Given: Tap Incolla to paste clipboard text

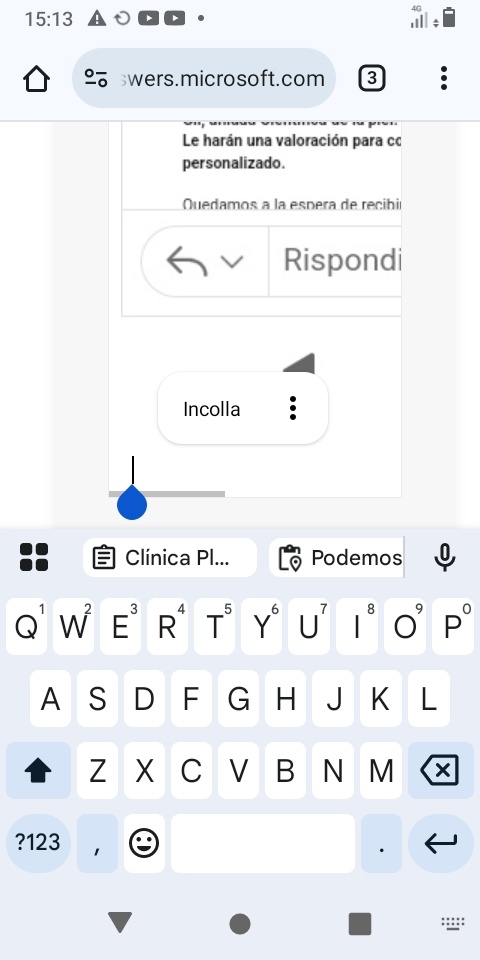Looking at the screenshot, I should pos(212,409).
